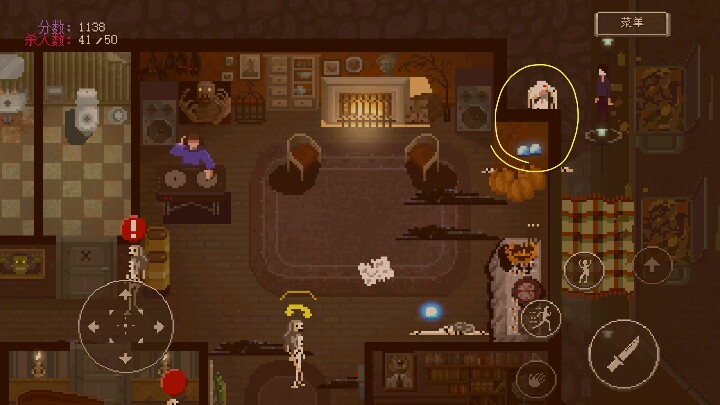Tap the dancing figure action button

pos(584,270)
